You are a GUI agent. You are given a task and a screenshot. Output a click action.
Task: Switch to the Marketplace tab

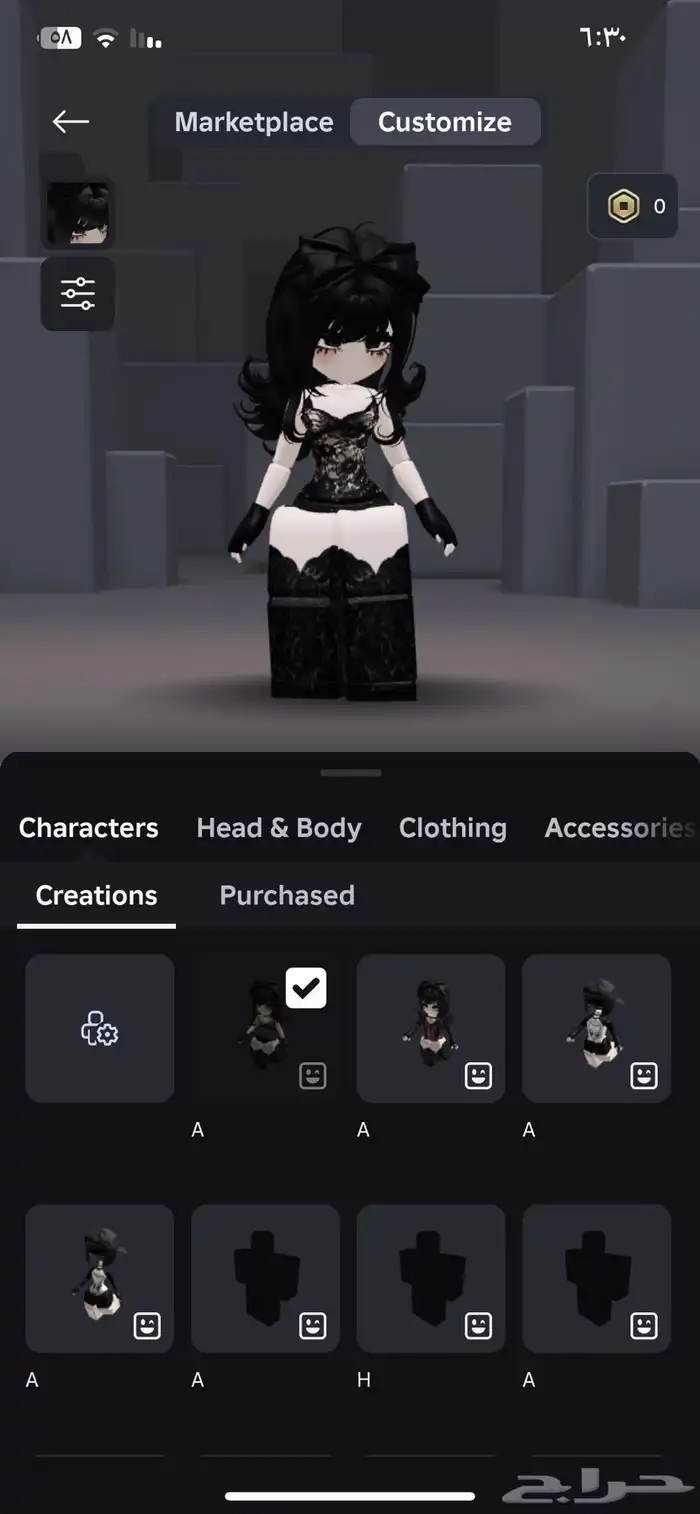[x=254, y=122]
